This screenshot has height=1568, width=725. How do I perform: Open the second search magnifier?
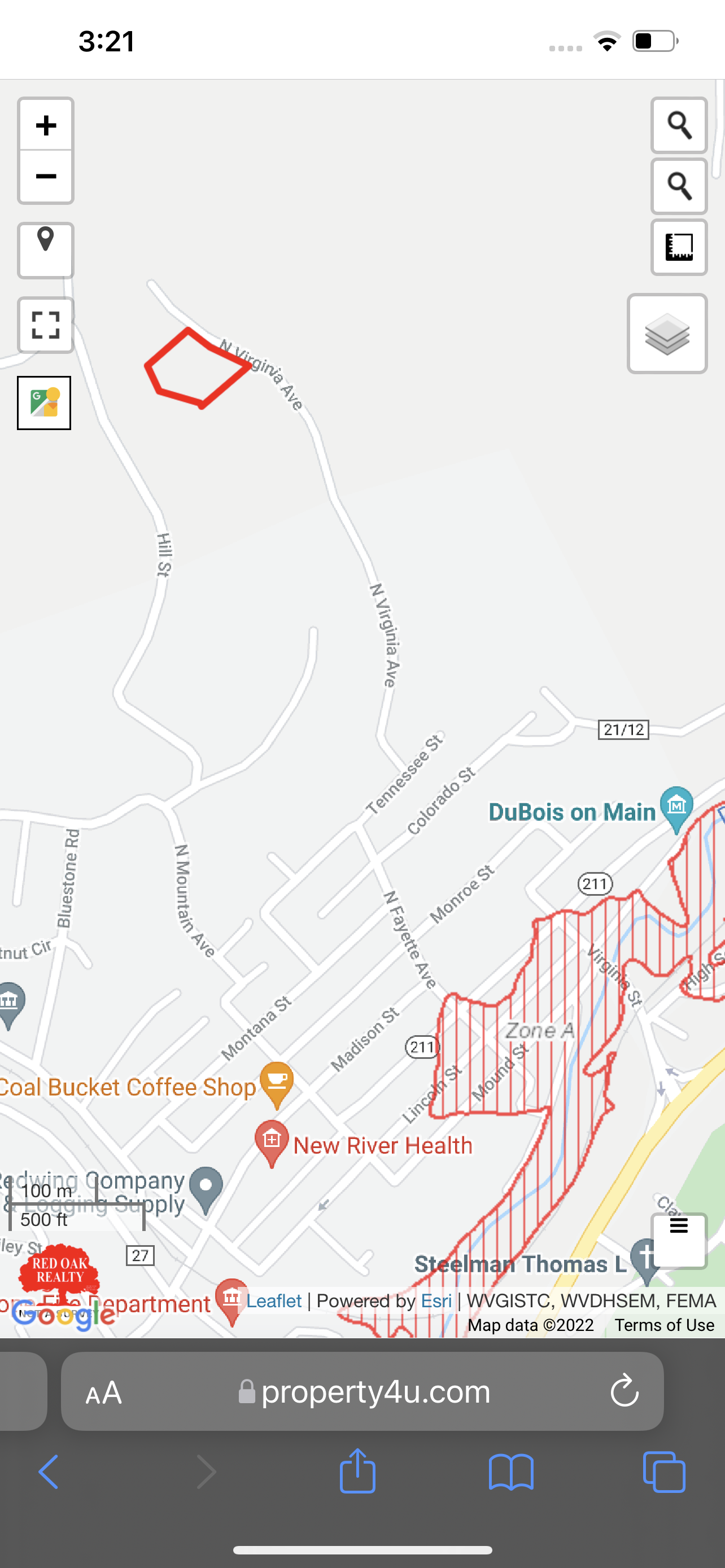coord(679,186)
